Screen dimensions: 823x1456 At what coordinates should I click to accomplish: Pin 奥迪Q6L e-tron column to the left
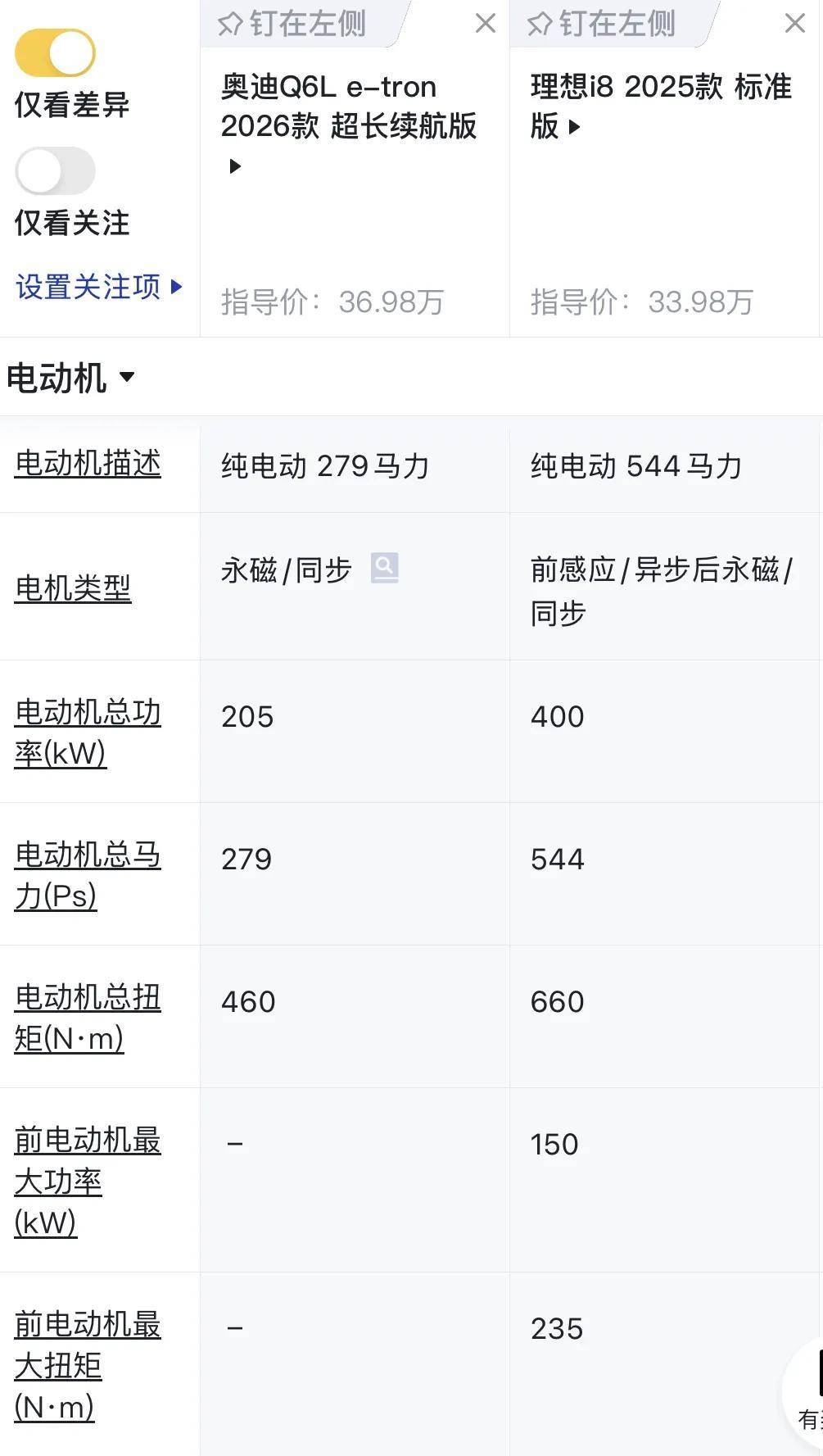click(x=292, y=24)
